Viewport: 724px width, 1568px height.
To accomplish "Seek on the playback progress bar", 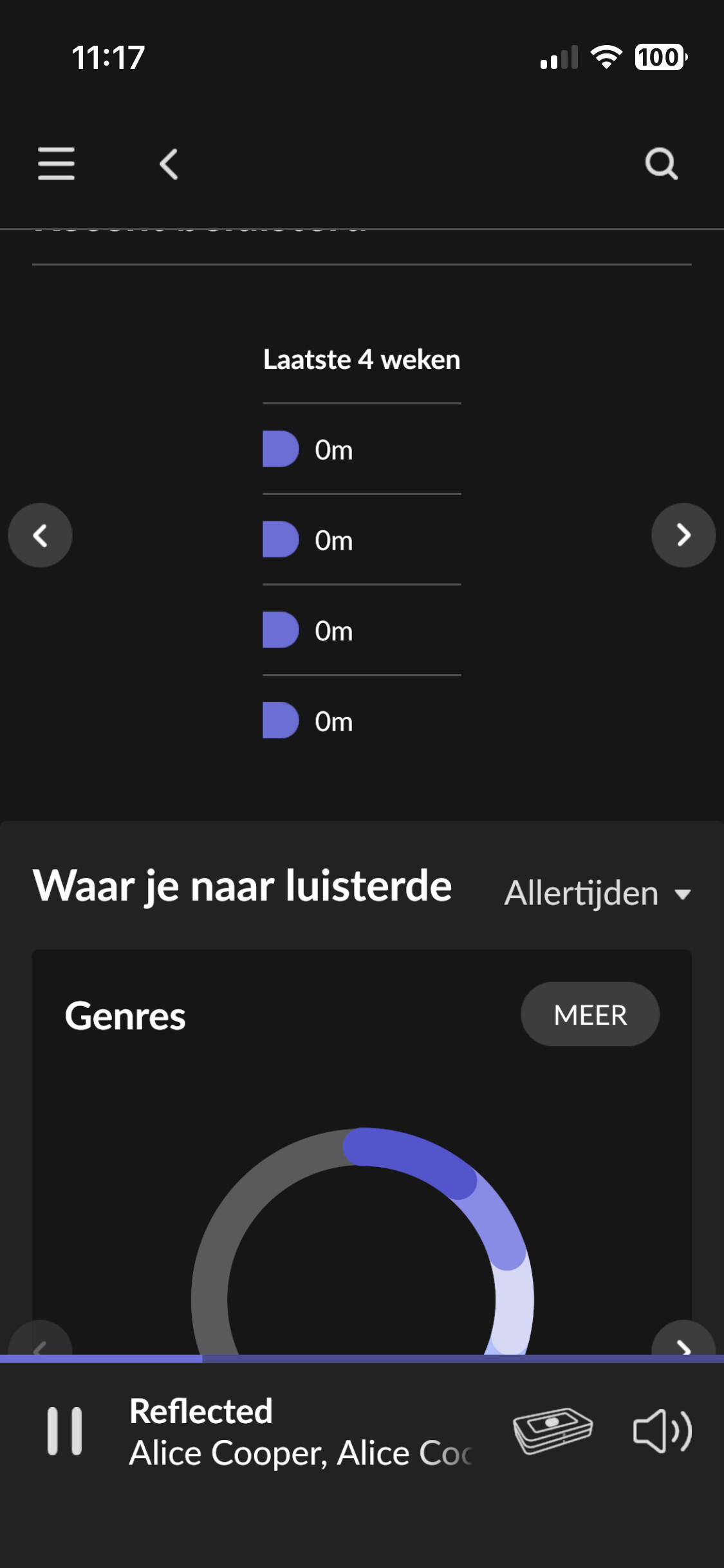I will (362, 1359).
